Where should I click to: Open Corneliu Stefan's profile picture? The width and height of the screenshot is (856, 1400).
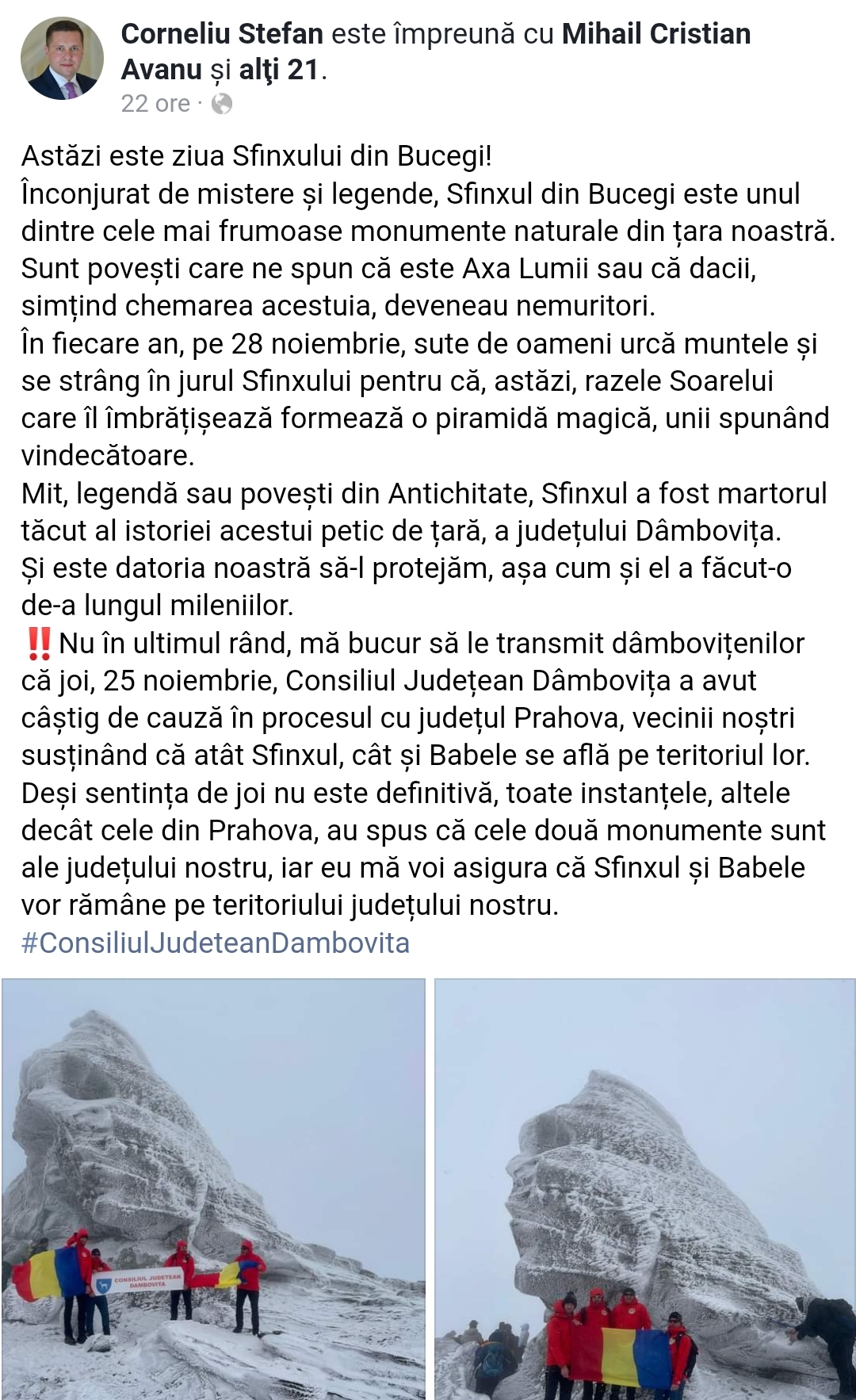click(62, 59)
